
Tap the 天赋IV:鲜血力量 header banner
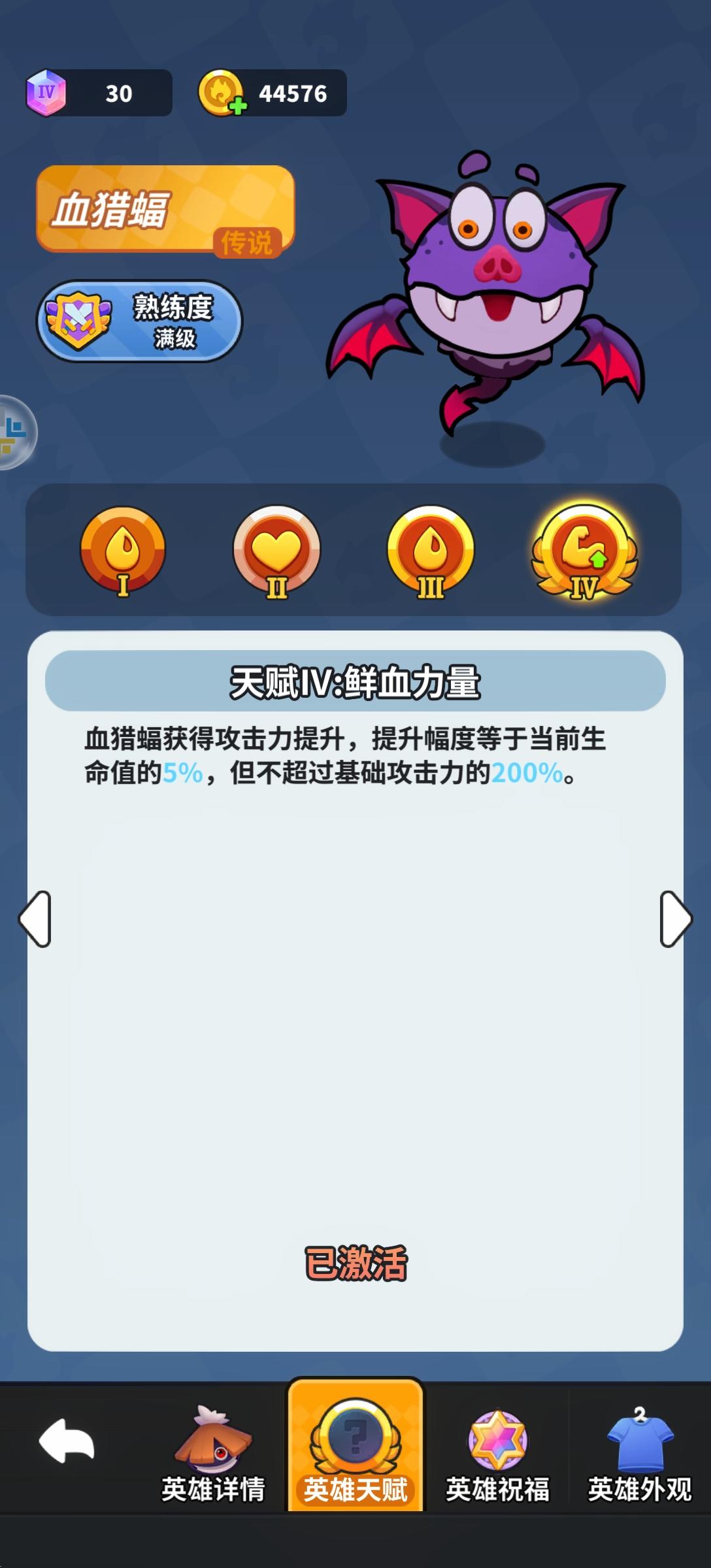tap(356, 680)
